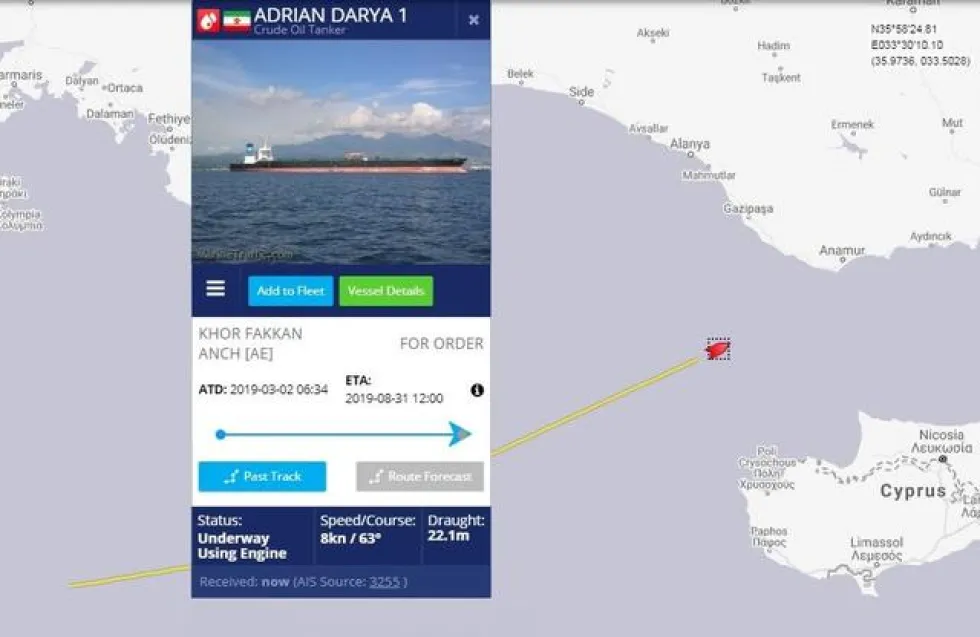Close the Adrian Darya 1 vessel popup
This screenshot has width=980, height=637.
pyautogui.click(x=473, y=20)
